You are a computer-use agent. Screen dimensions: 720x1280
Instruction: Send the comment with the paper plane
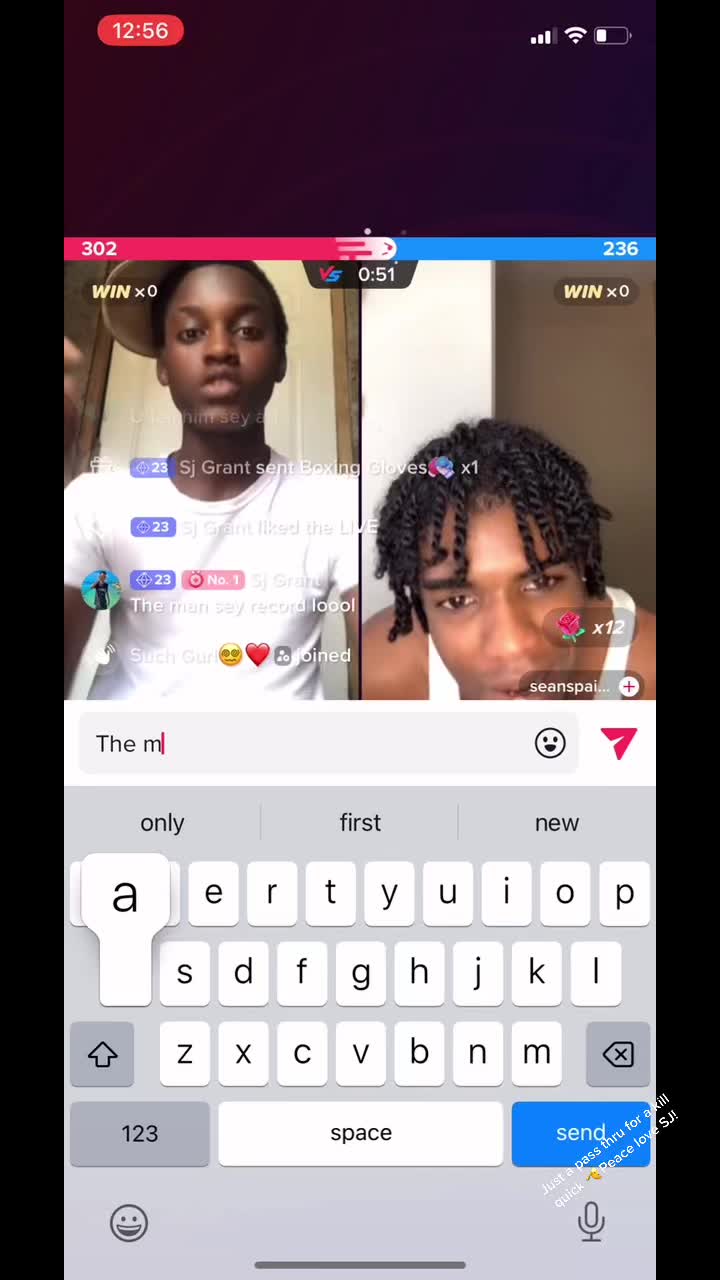click(x=618, y=743)
